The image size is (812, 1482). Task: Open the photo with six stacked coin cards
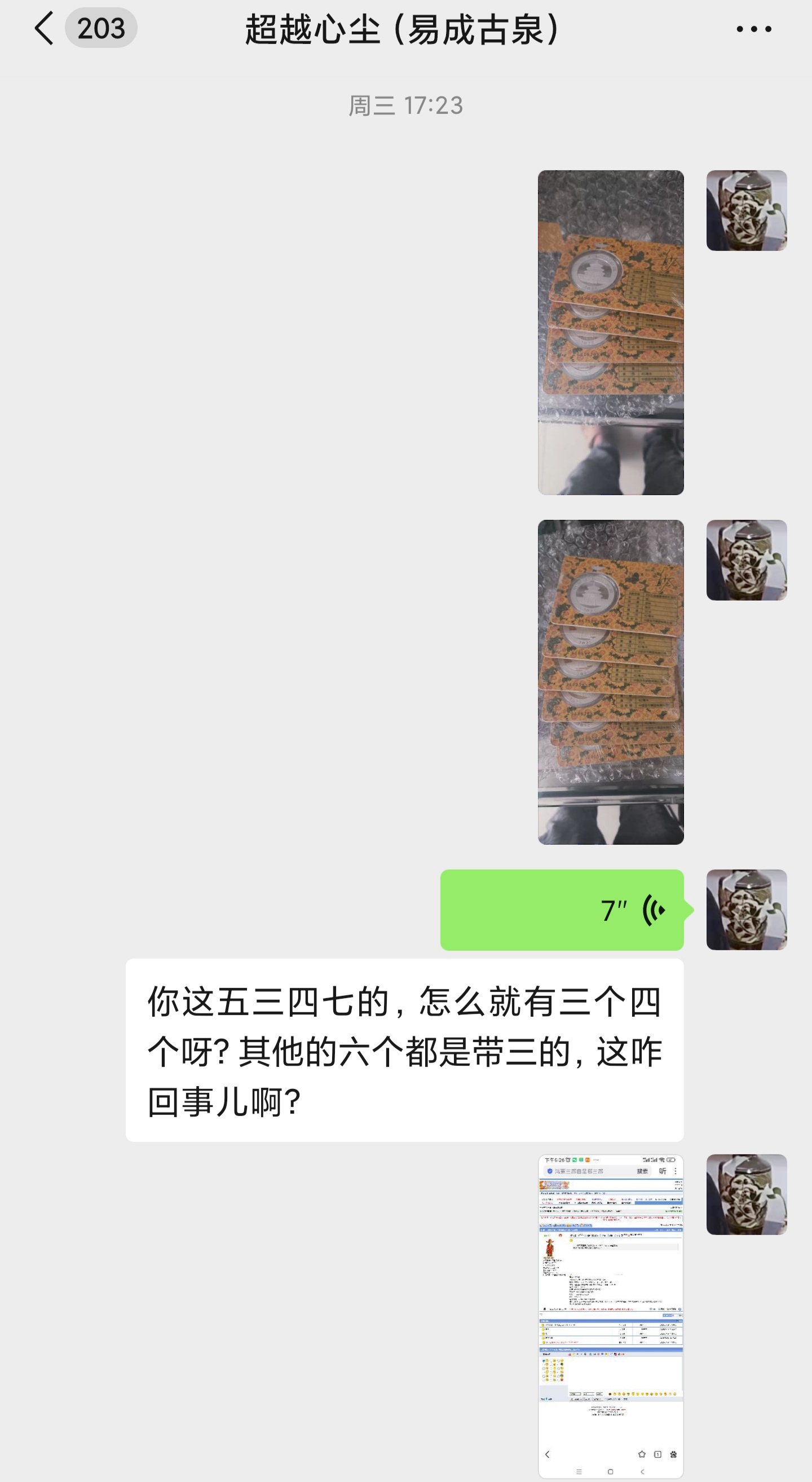(x=610, y=682)
